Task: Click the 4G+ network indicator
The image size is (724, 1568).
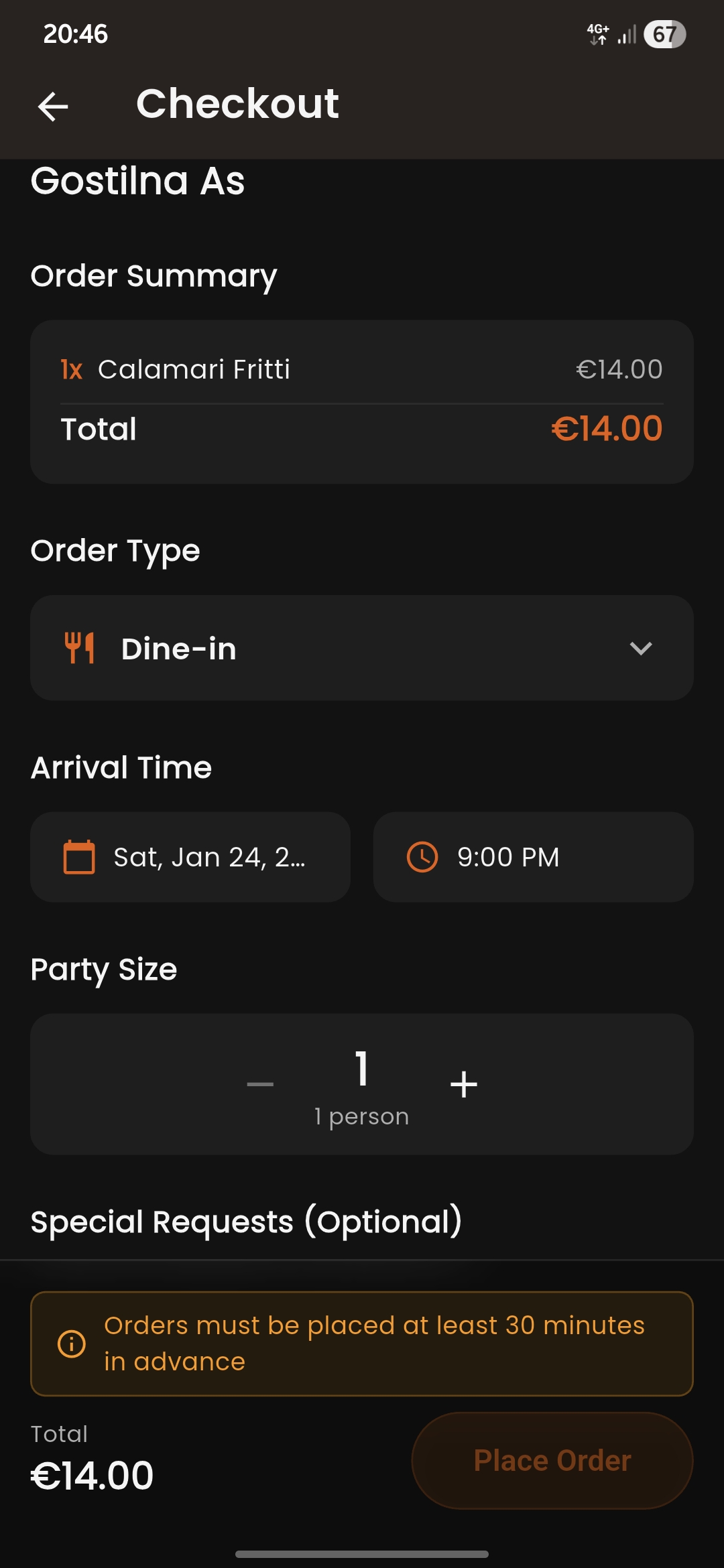Action: point(597,34)
